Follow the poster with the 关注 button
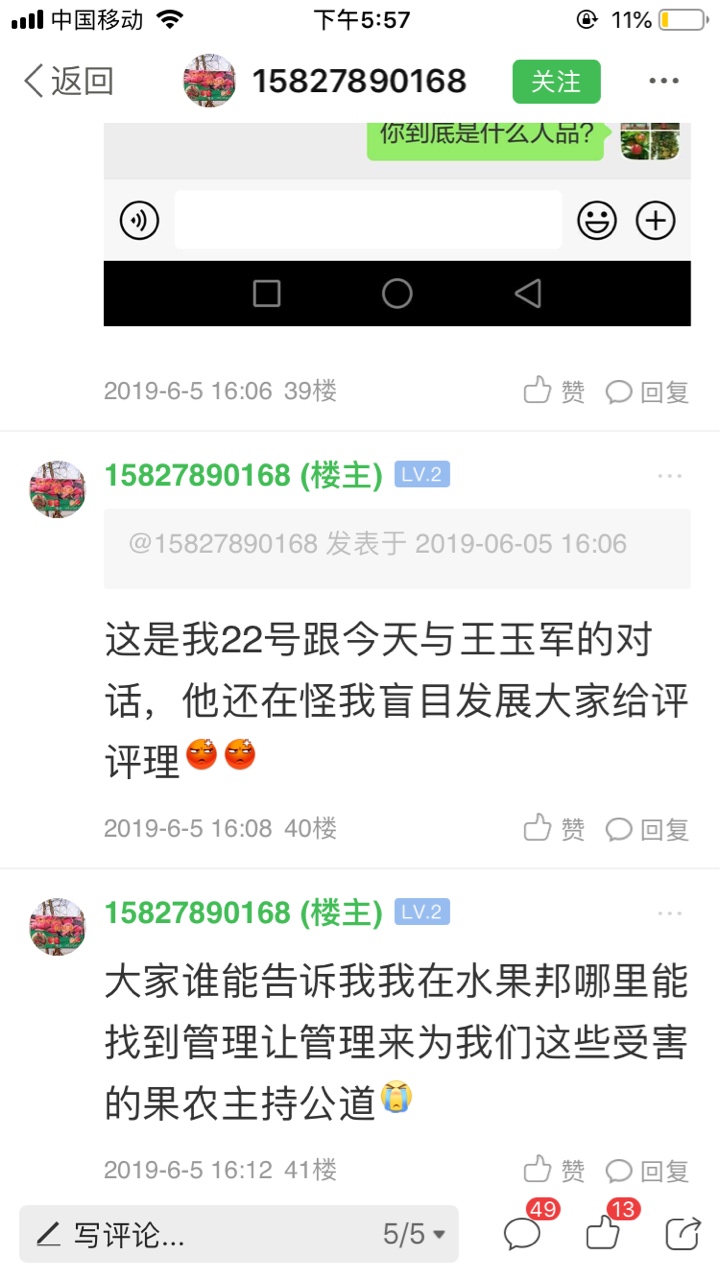Image resolution: width=720 pixels, height=1280 pixels. click(x=556, y=81)
